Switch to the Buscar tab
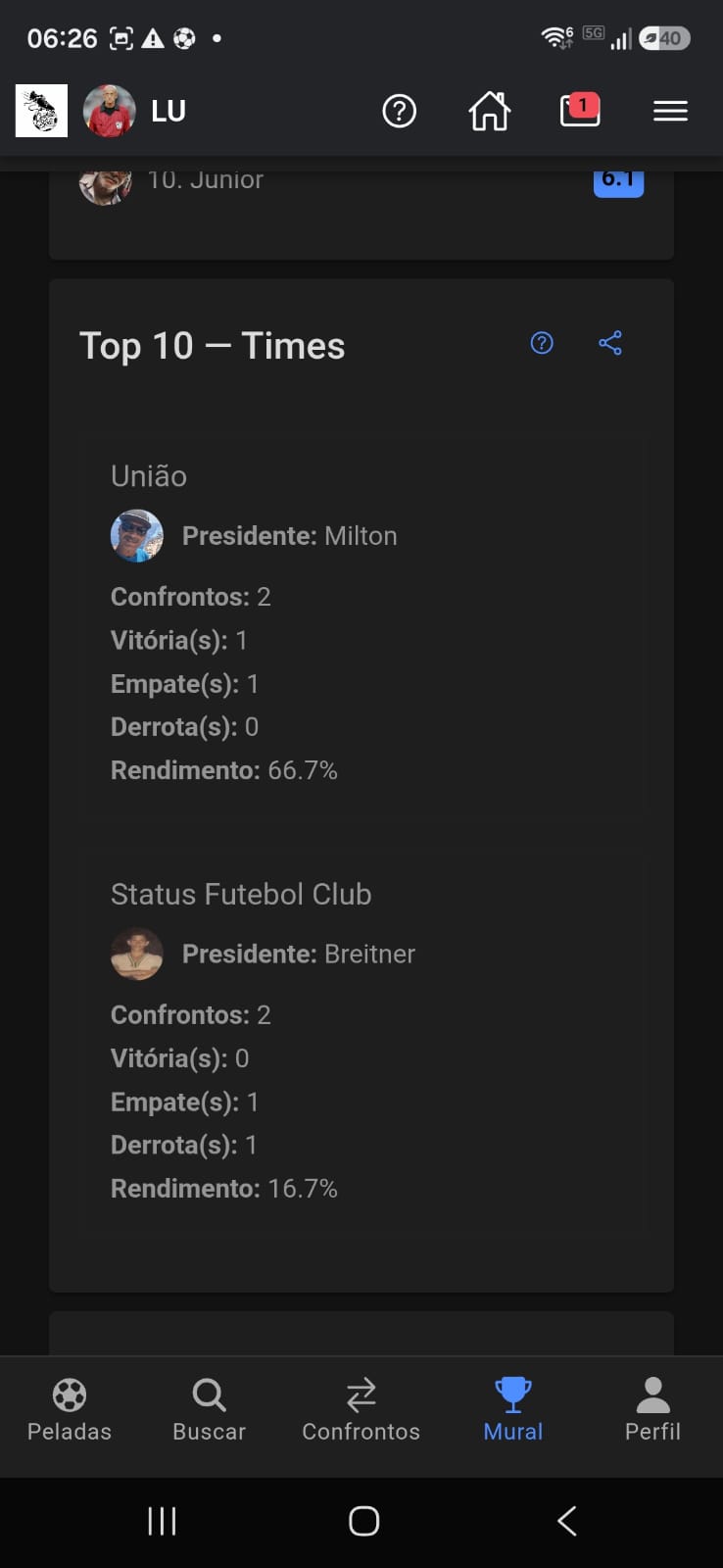 pos(209,1410)
